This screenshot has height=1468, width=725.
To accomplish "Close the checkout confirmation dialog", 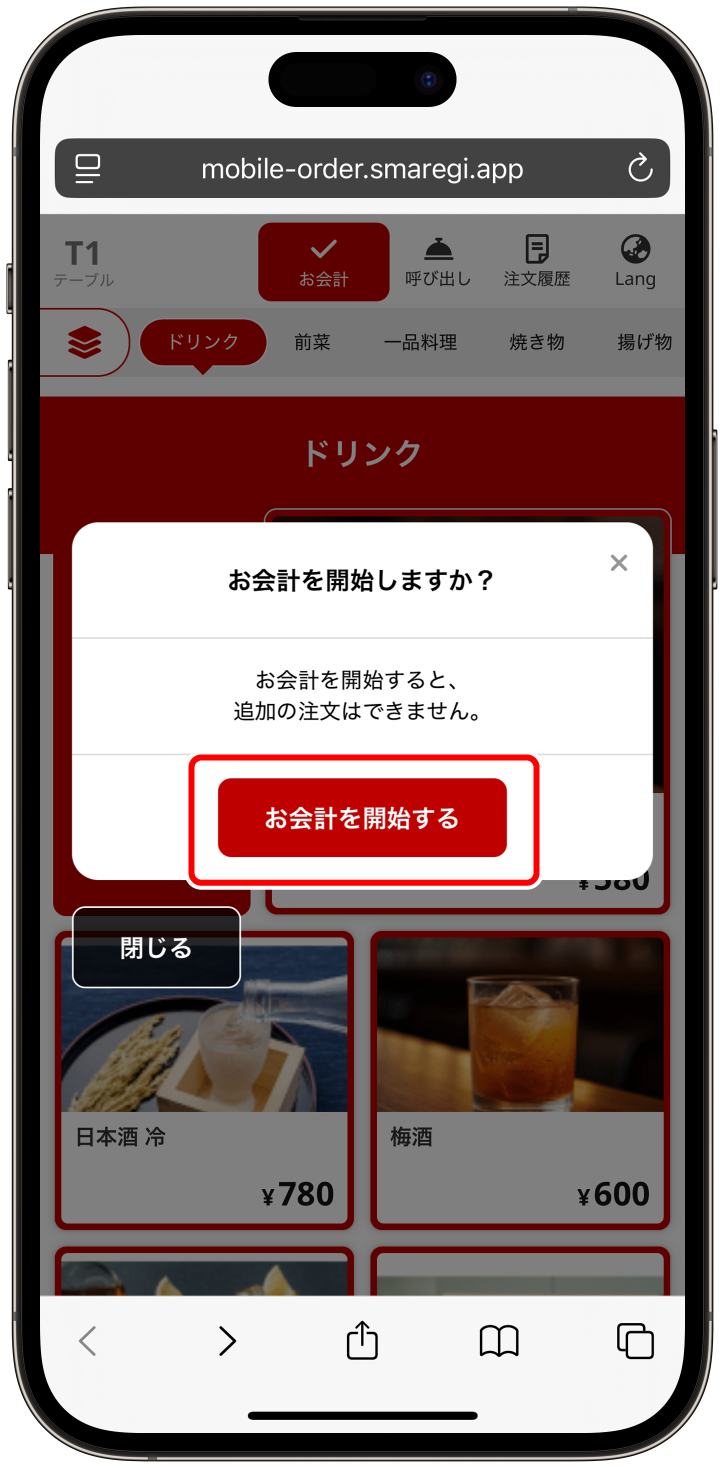I will (619, 563).
